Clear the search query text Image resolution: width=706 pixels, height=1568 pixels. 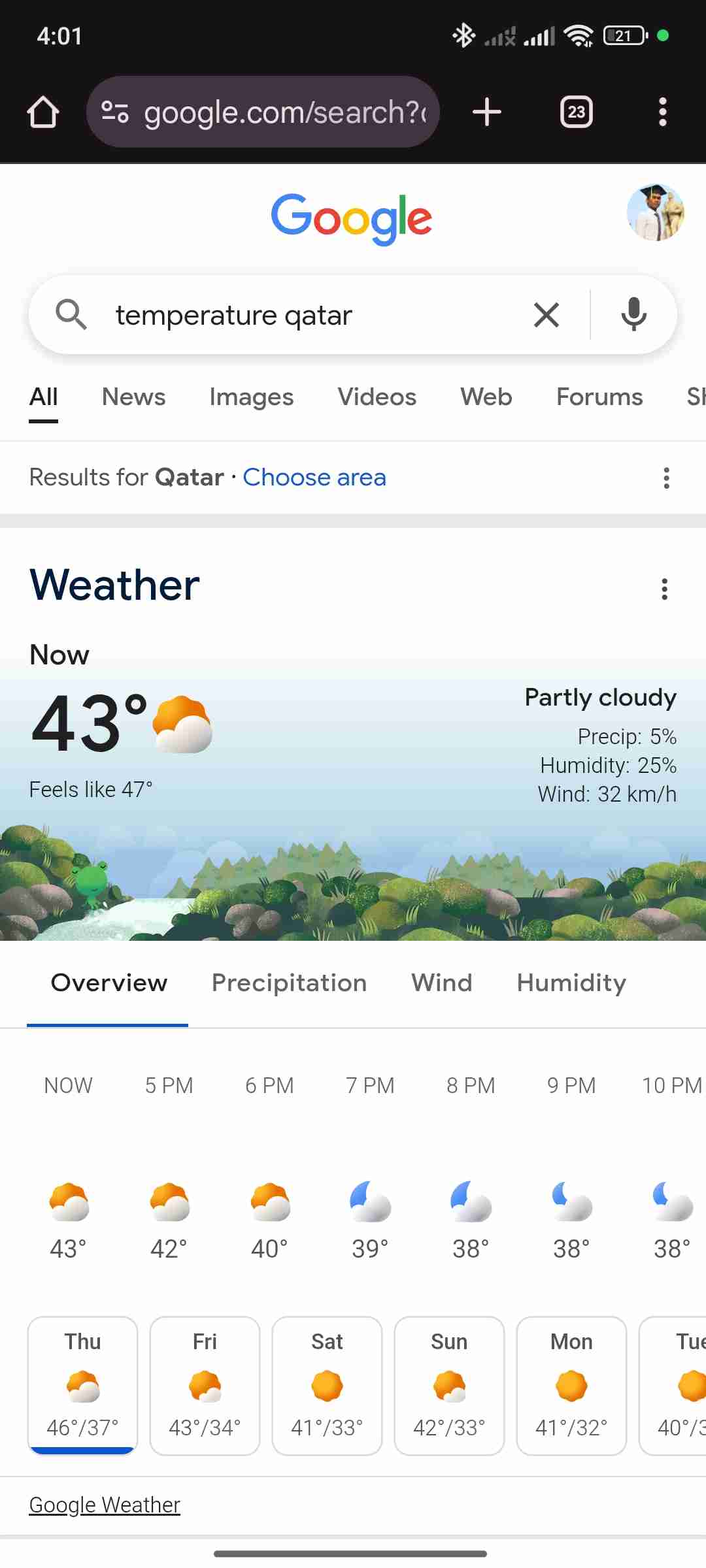546,315
